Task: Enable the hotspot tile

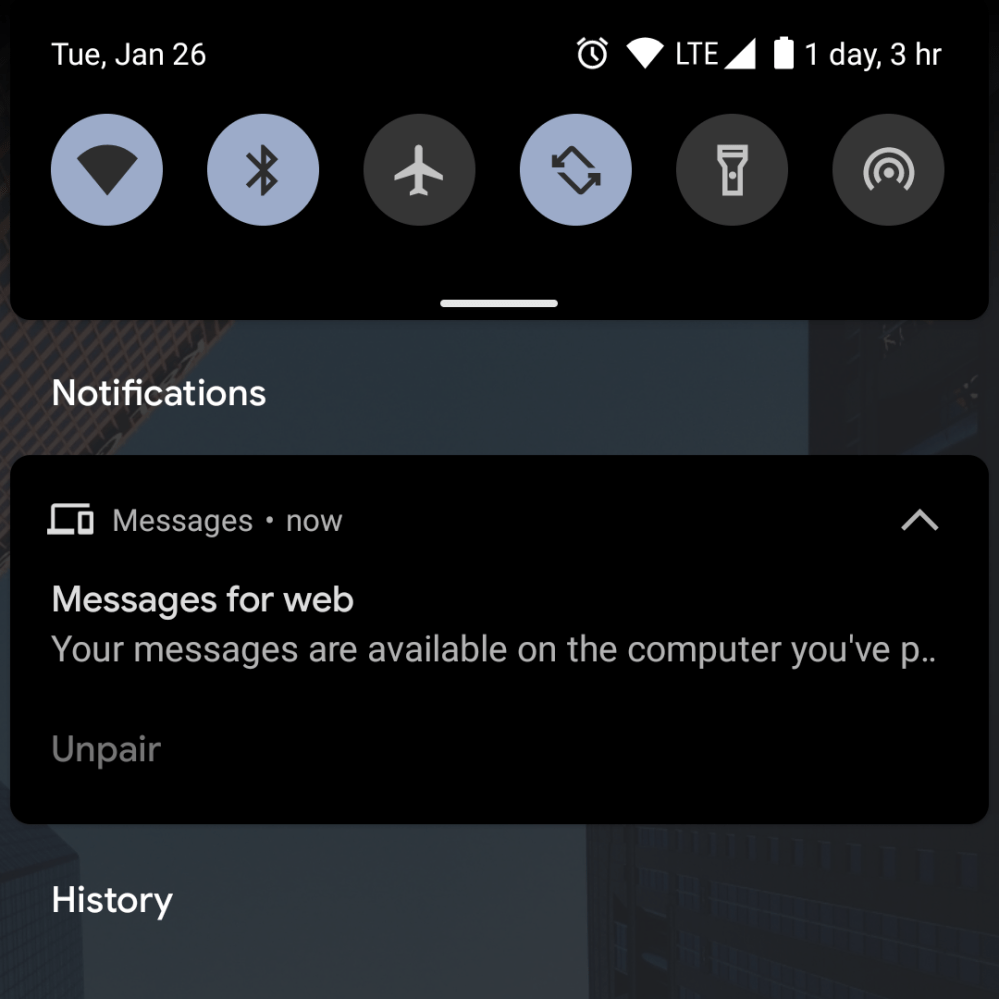Action: (x=887, y=170)
